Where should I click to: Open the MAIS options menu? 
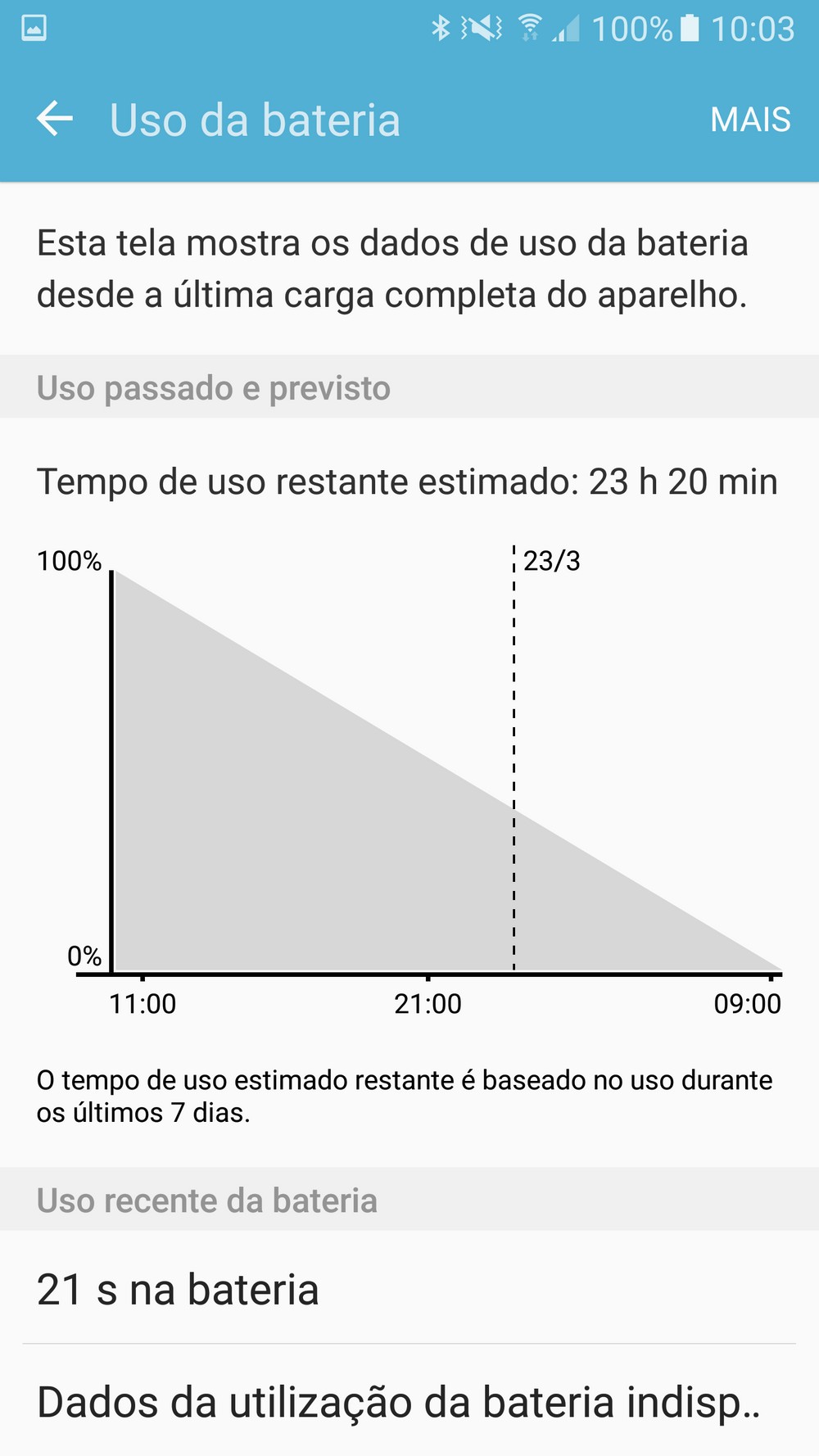[x=749, y=120]
